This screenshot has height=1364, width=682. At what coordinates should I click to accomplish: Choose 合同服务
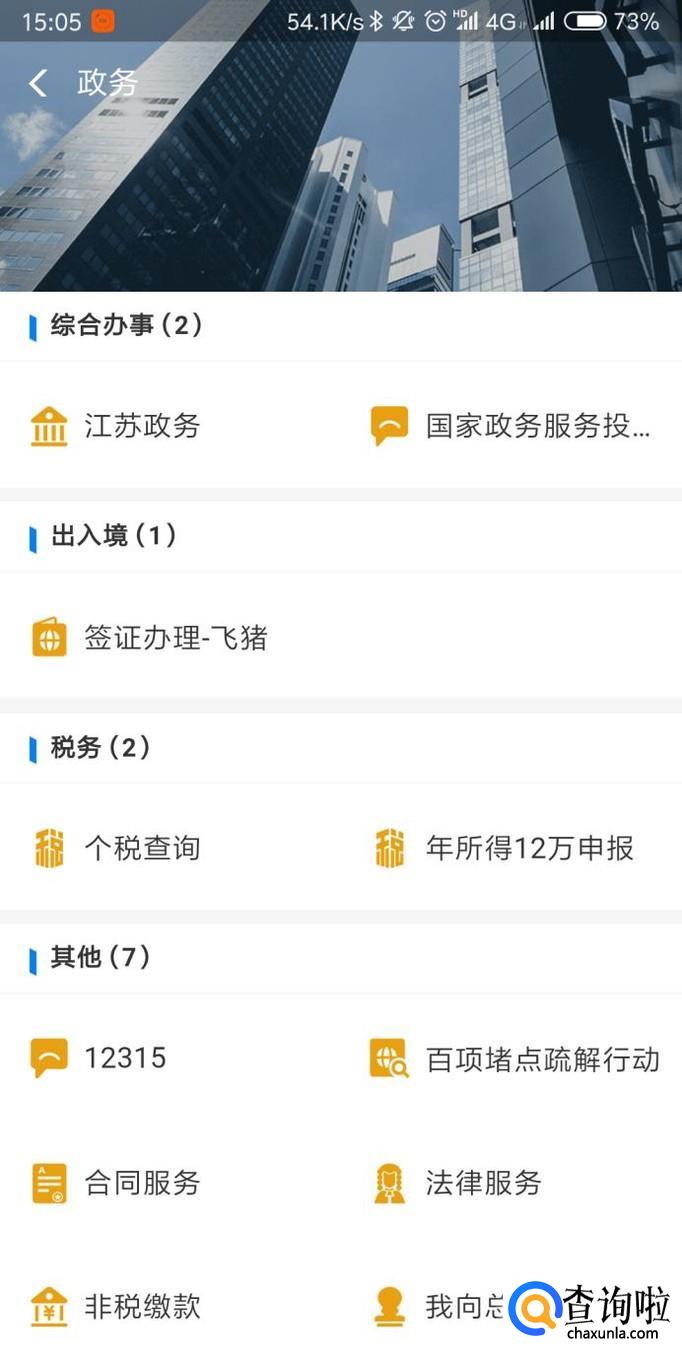[141, 1183]
